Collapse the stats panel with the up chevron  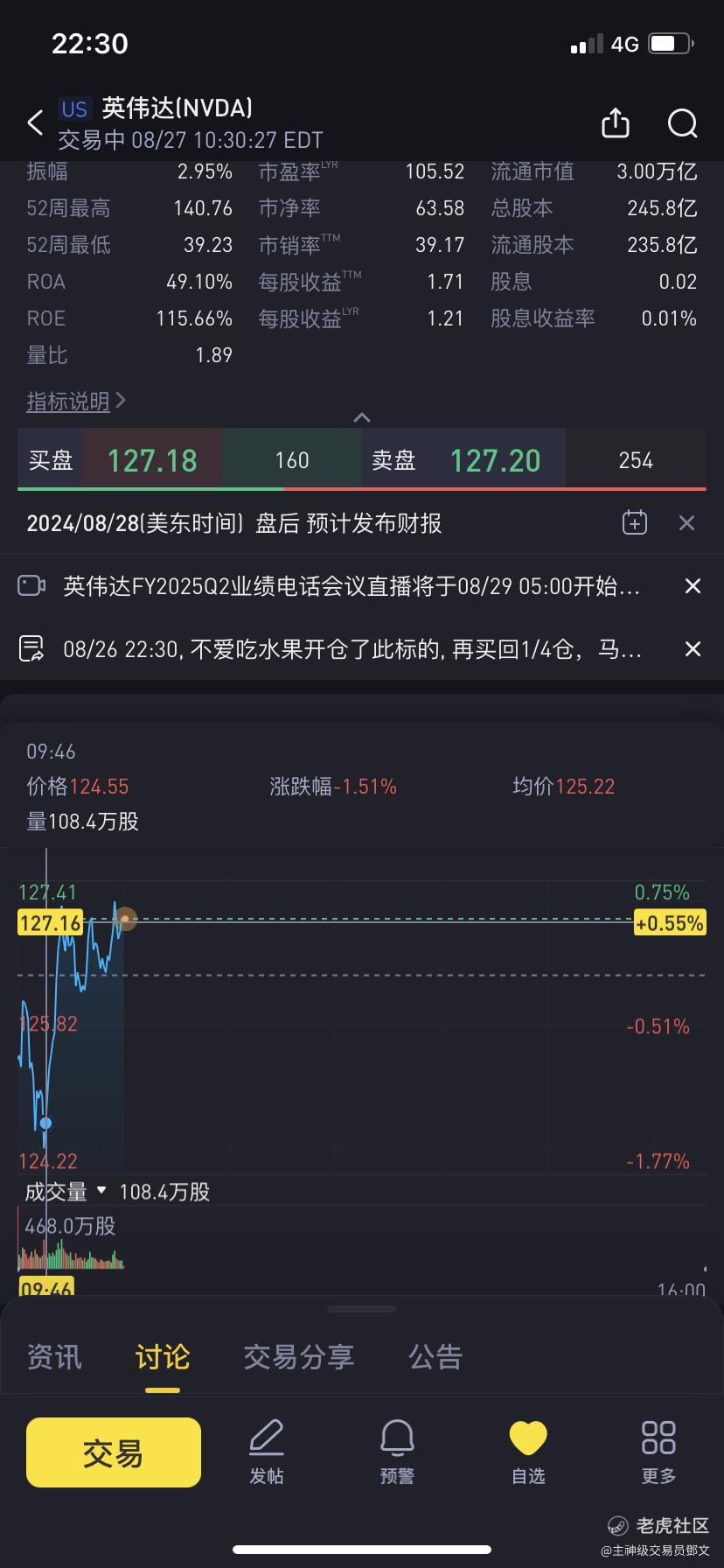click(362, 417)
